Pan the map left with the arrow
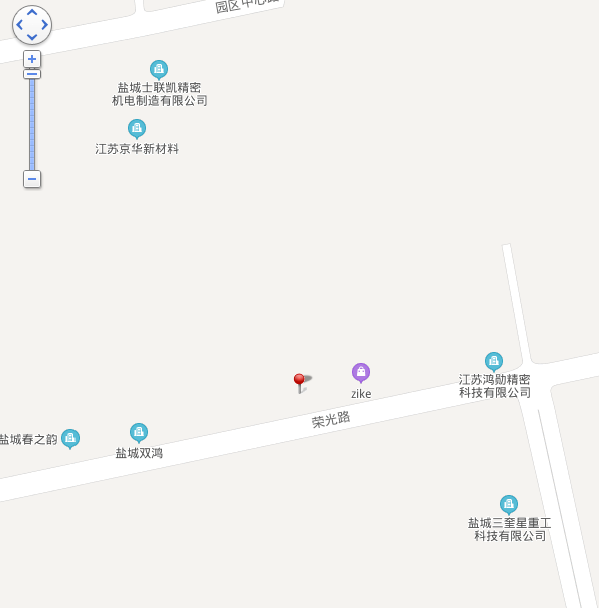The image size is (605, 614). 19,25
